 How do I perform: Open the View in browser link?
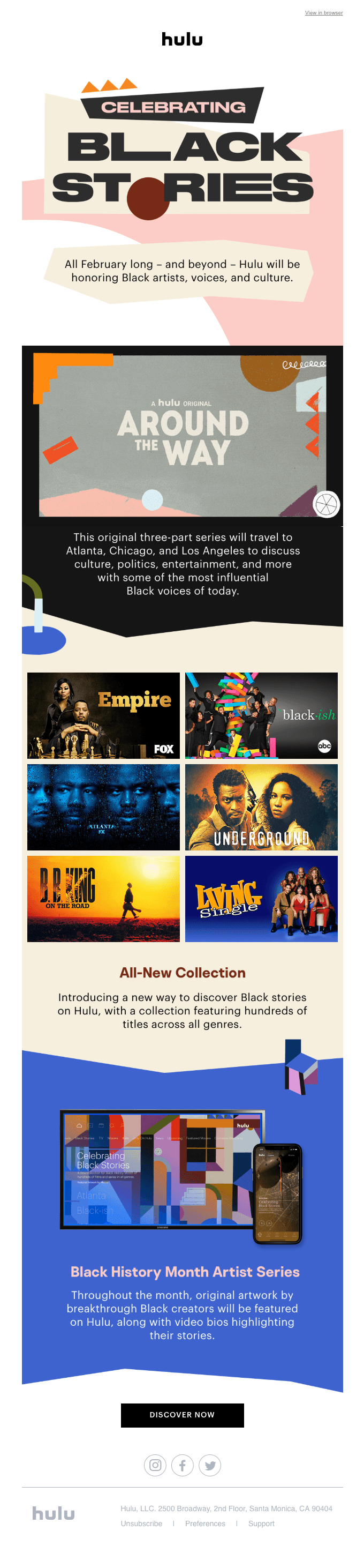click(x=323, y=13)
